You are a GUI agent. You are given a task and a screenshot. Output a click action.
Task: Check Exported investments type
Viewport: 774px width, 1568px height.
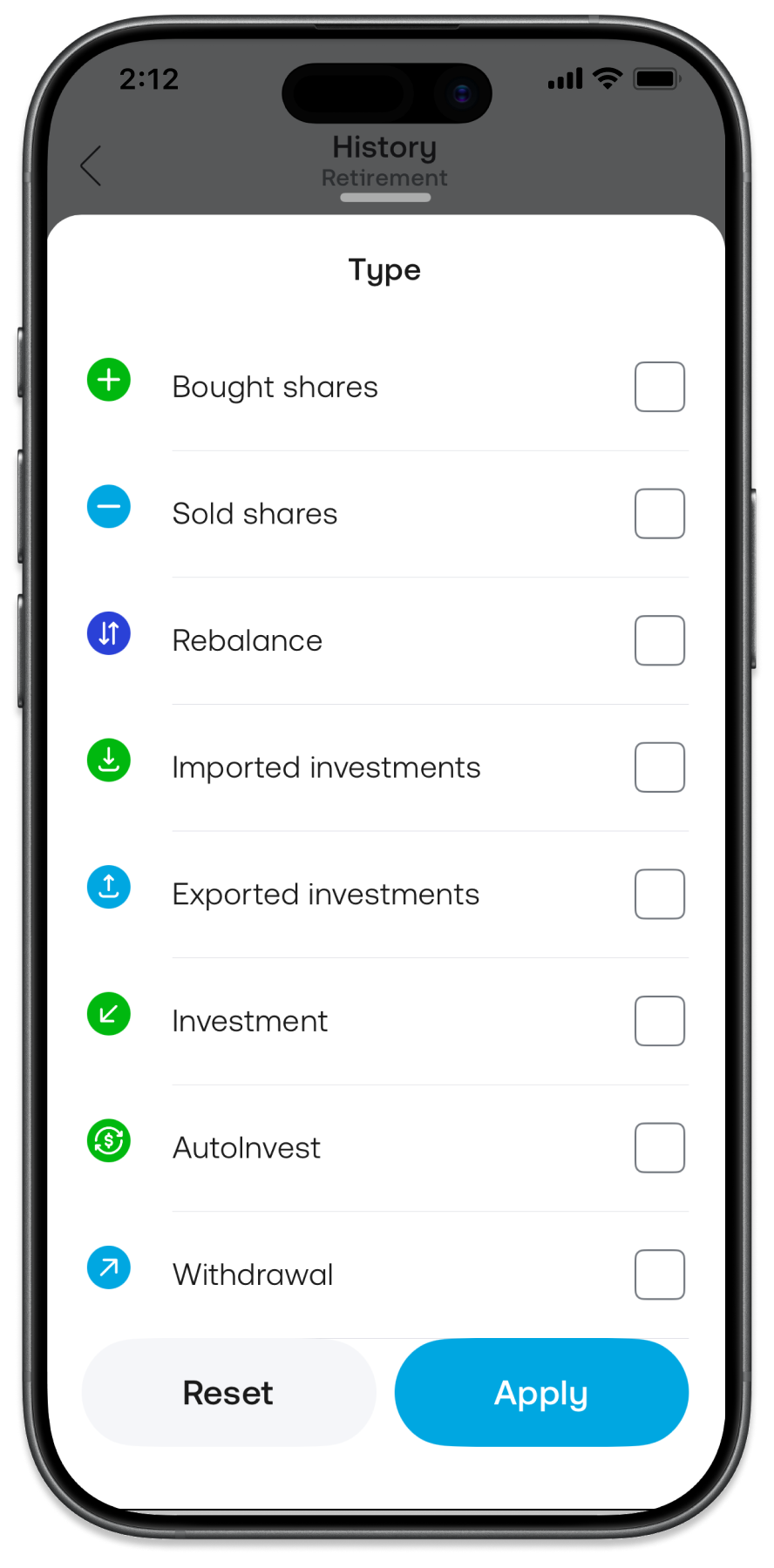tap(659, 895)
